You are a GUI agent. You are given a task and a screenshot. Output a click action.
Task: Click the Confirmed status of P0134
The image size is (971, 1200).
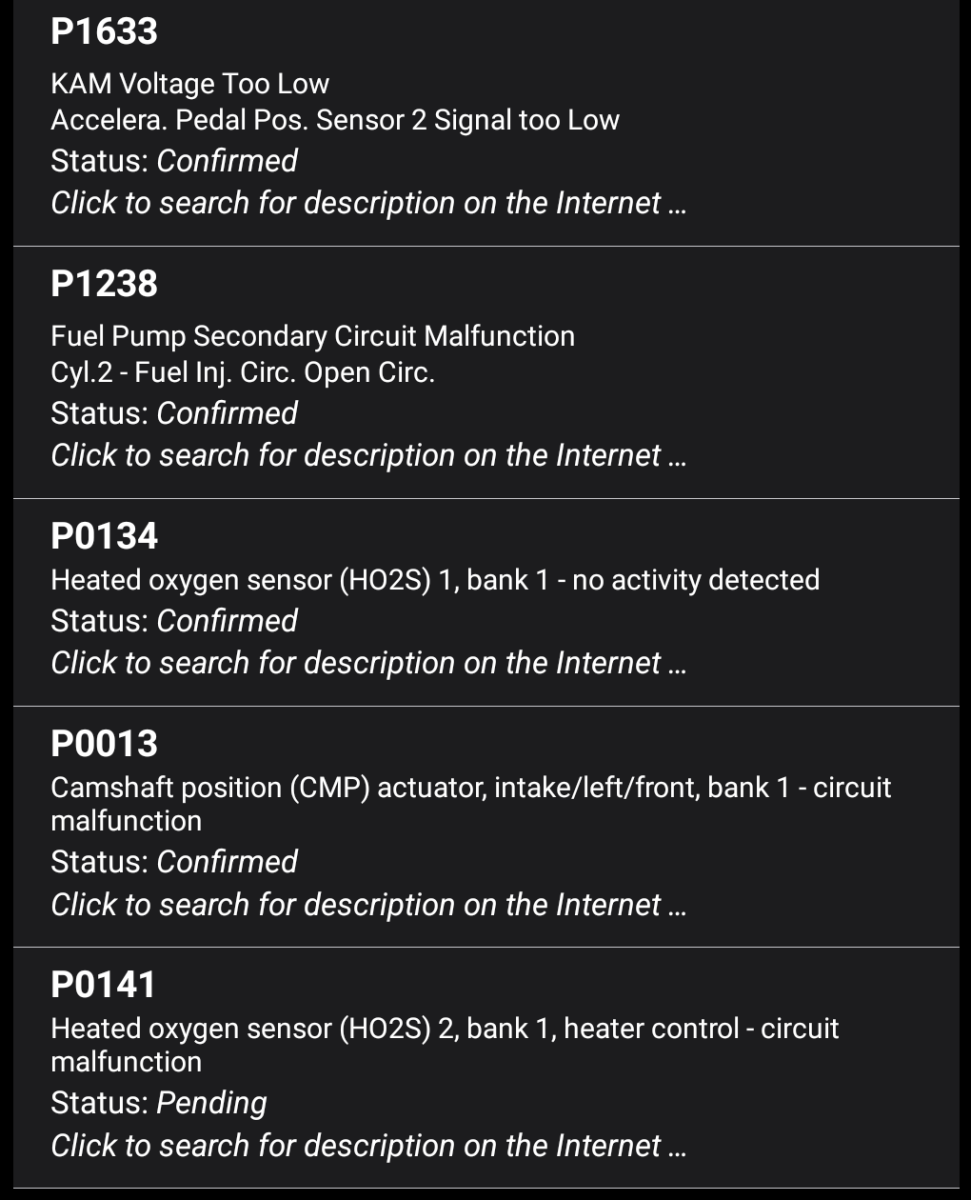[173, 620]
